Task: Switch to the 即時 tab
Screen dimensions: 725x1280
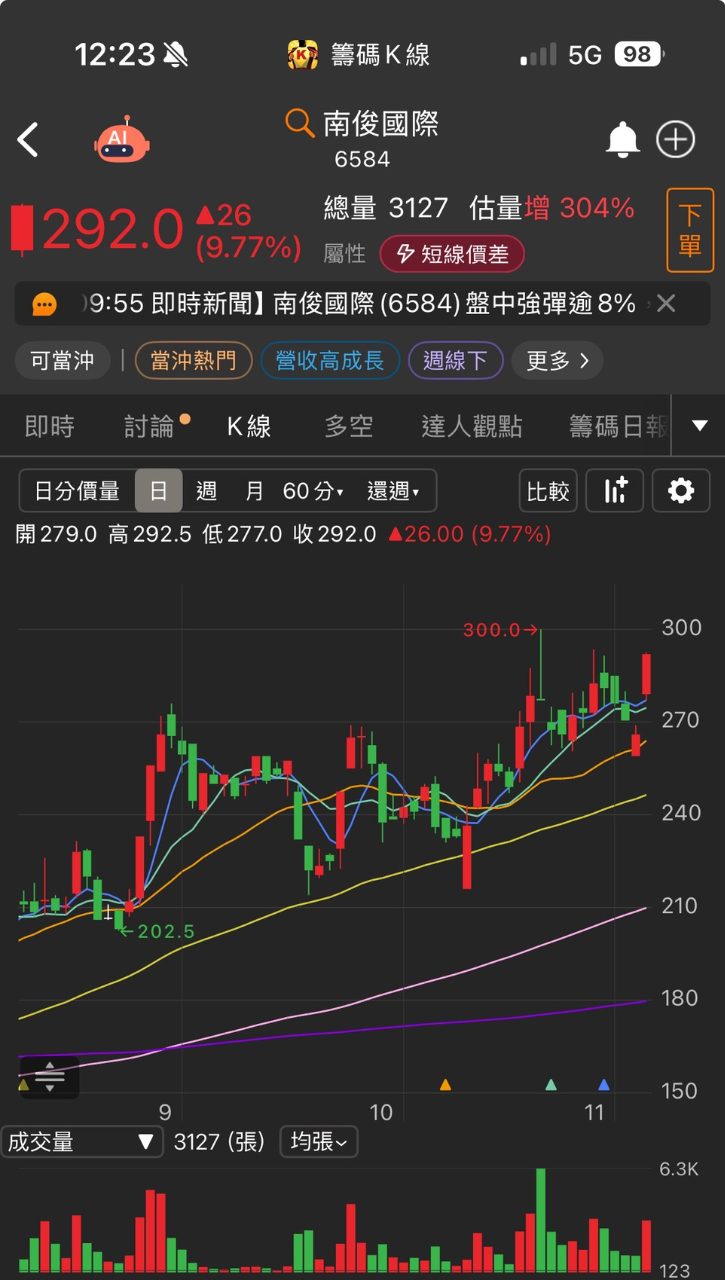Action: pyautogui.click(x=49, y=427)
